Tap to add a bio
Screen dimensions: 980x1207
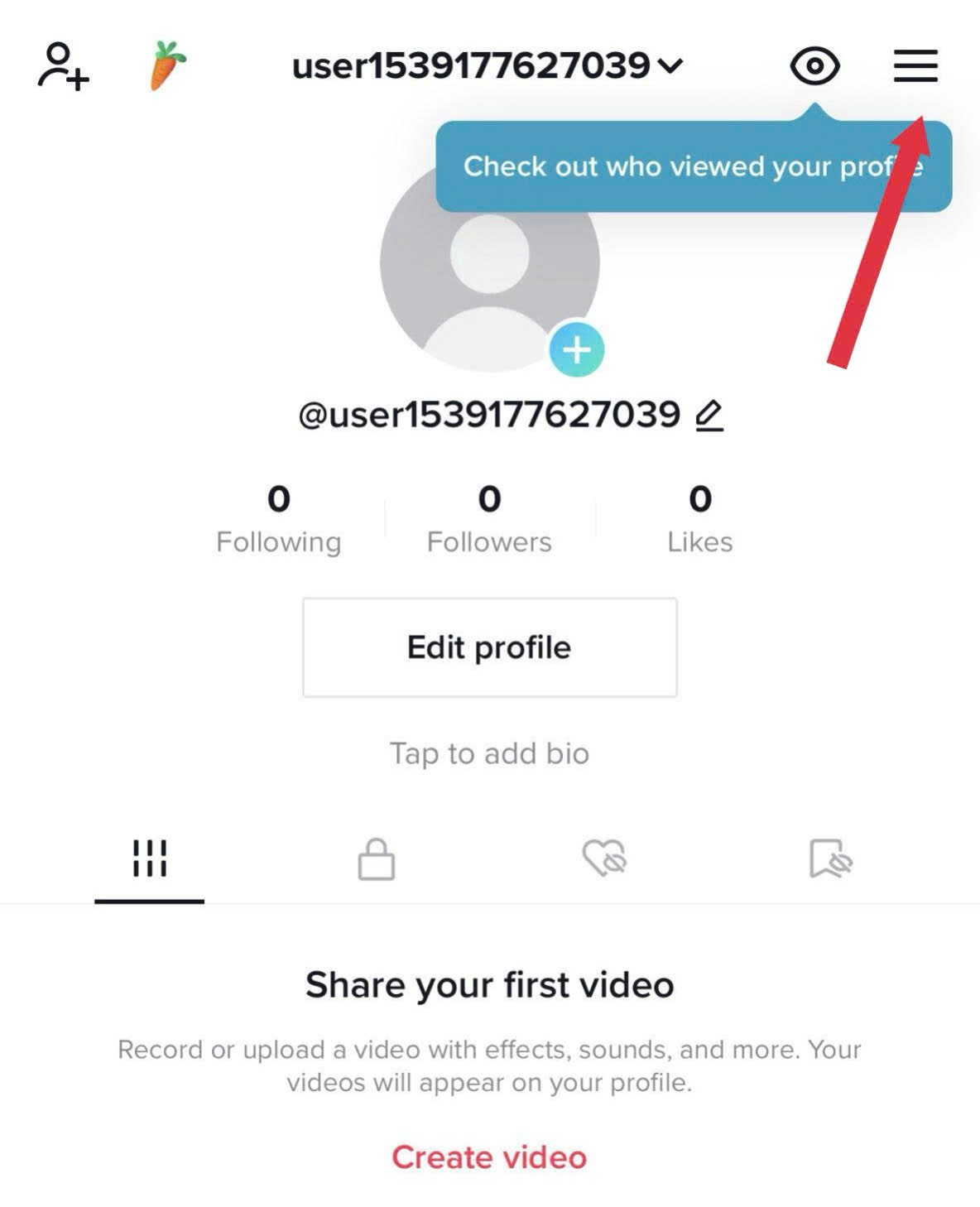pos(488,753)
